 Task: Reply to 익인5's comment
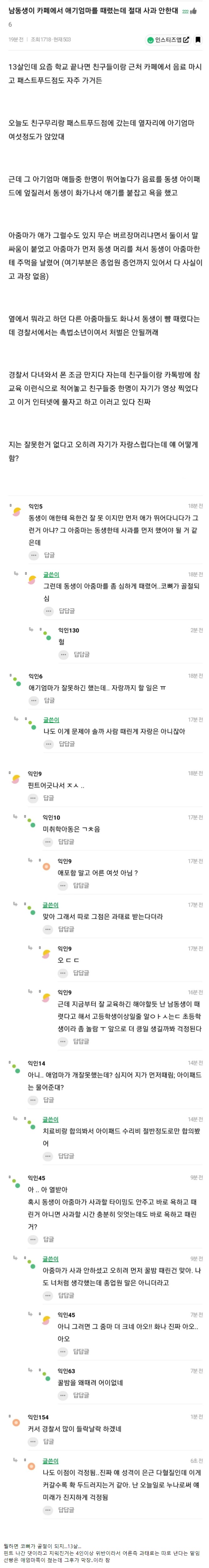click(x=49, y=554)
